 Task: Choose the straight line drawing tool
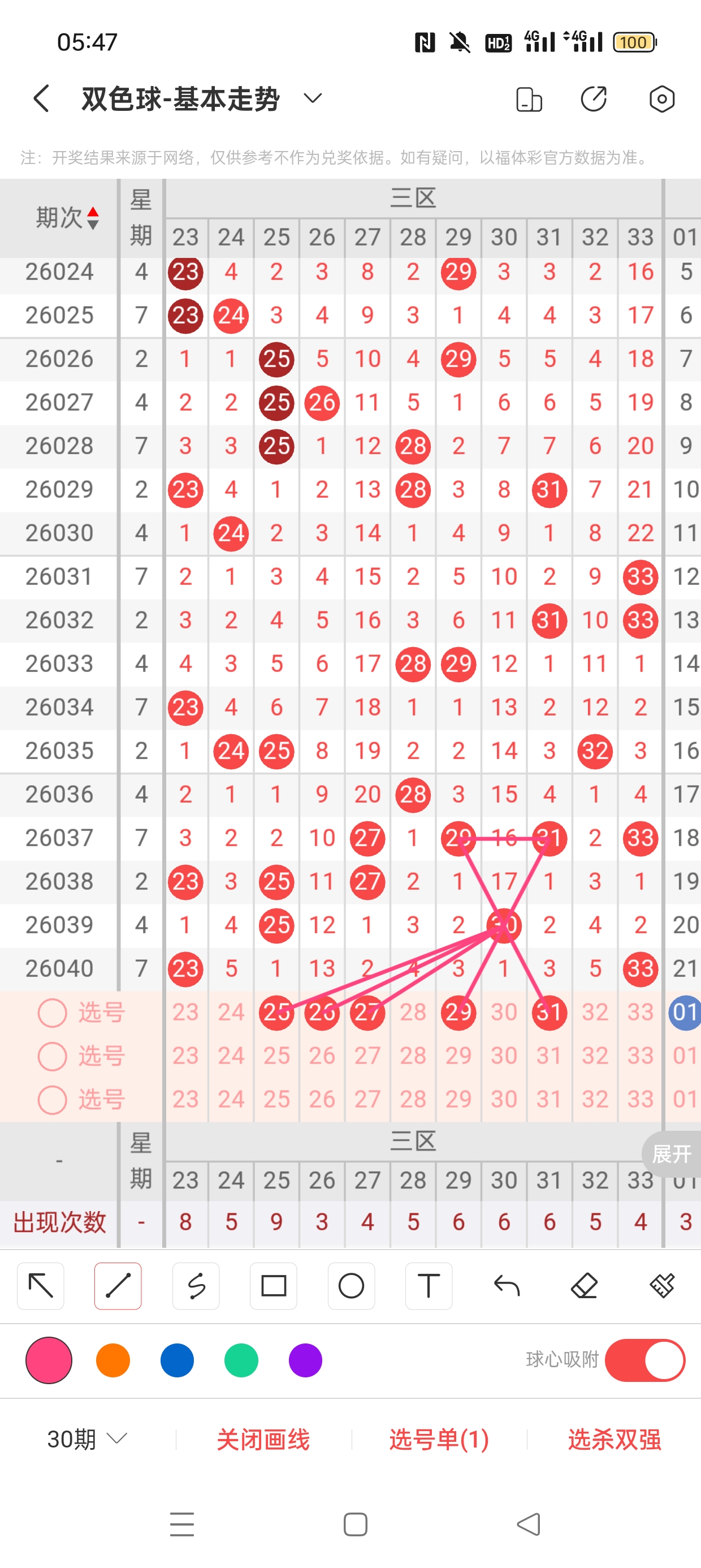pos(118,1286)
